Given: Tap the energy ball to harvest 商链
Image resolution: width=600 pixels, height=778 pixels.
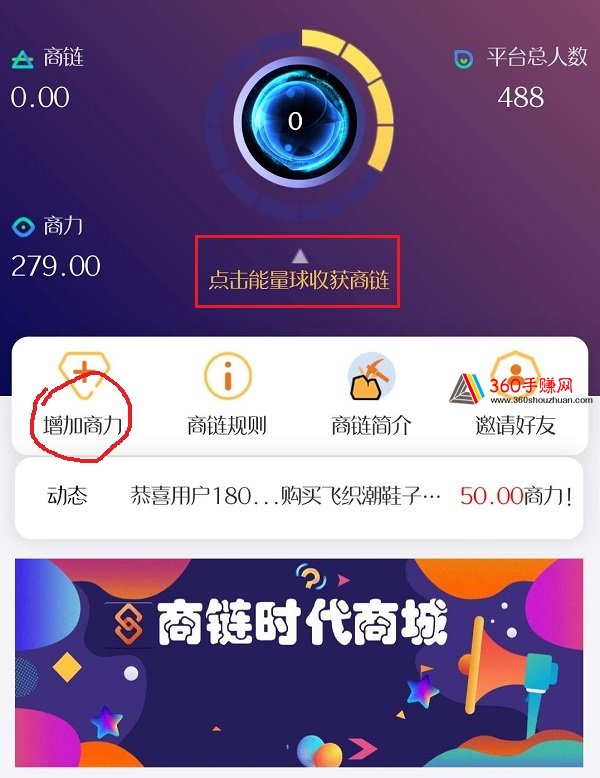Looking at the screenshot, I should [294, 121].
